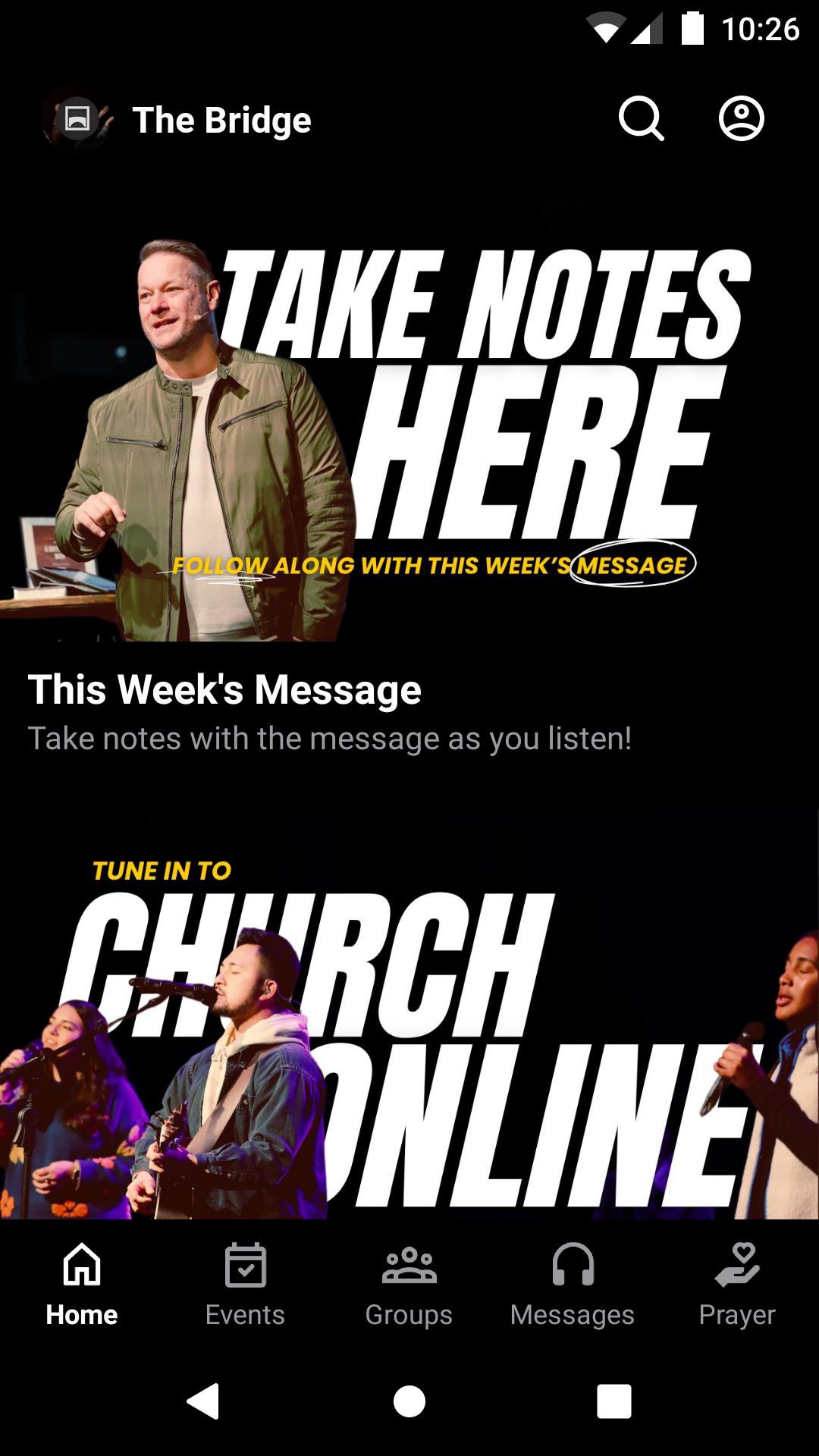This screenshot has width=819, height=1456.
Task: Switch to the Events tab
Action: click(245, 1285)
